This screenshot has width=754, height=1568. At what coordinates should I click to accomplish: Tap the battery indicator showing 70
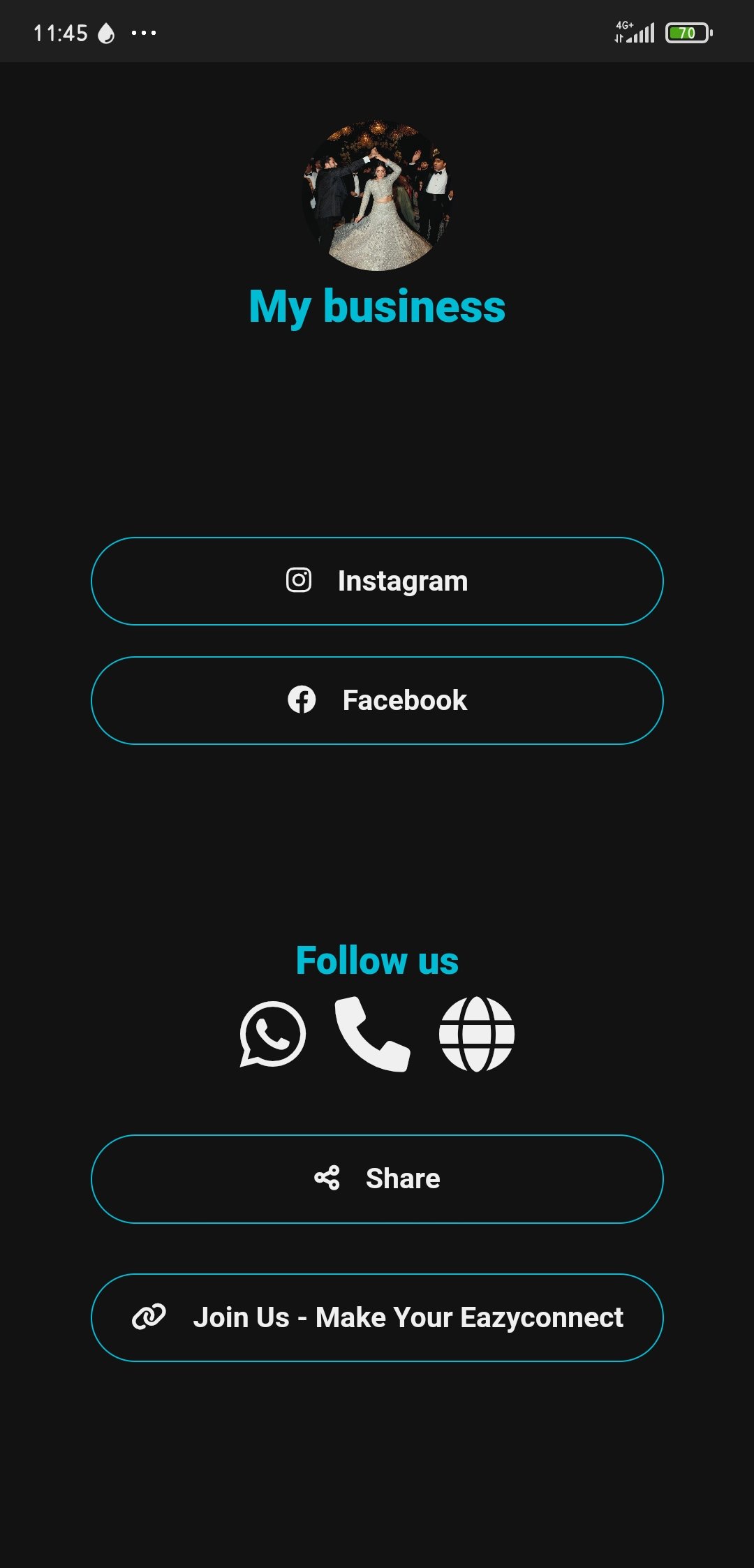click(x=688, y=31)
